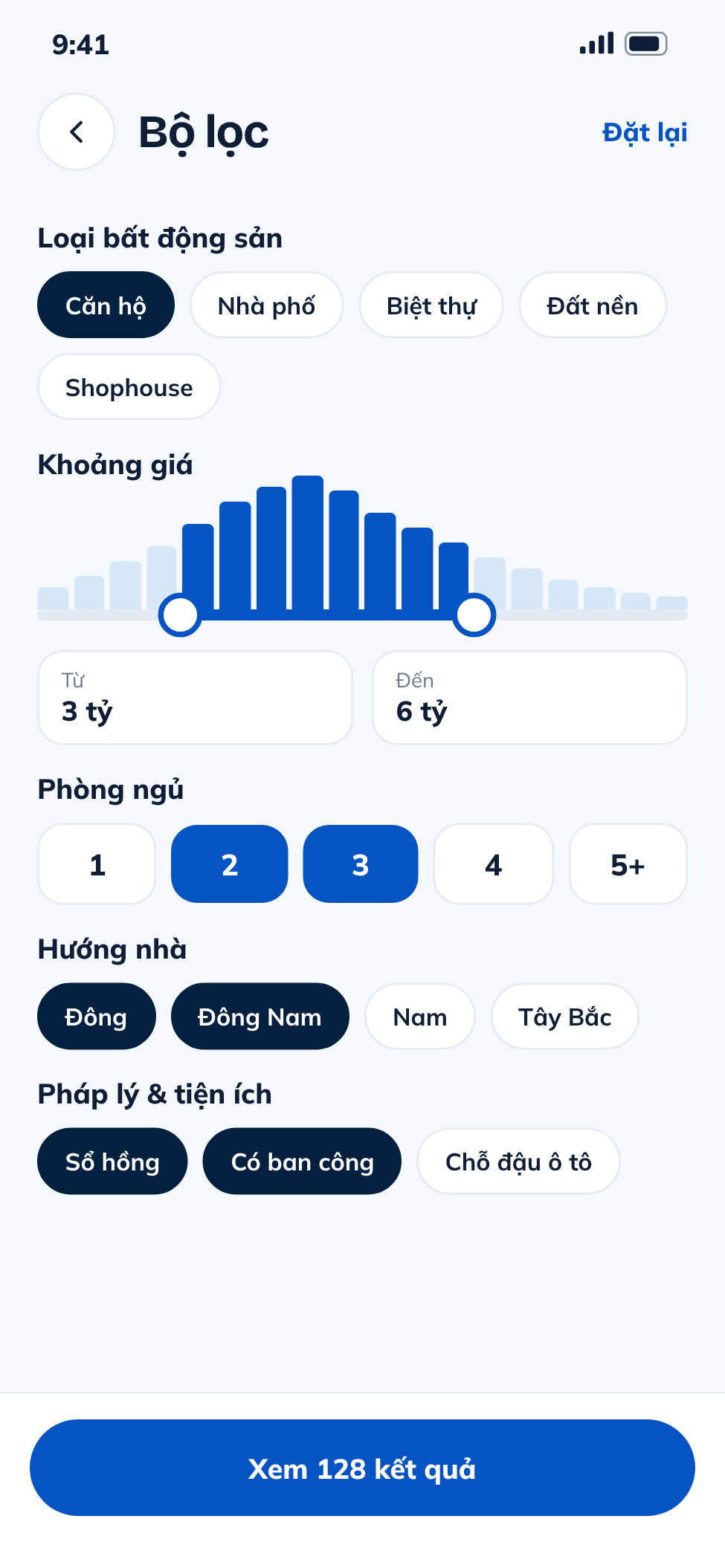
Task: Pick the Shophouse chip
Action: (x=129, y=387)
